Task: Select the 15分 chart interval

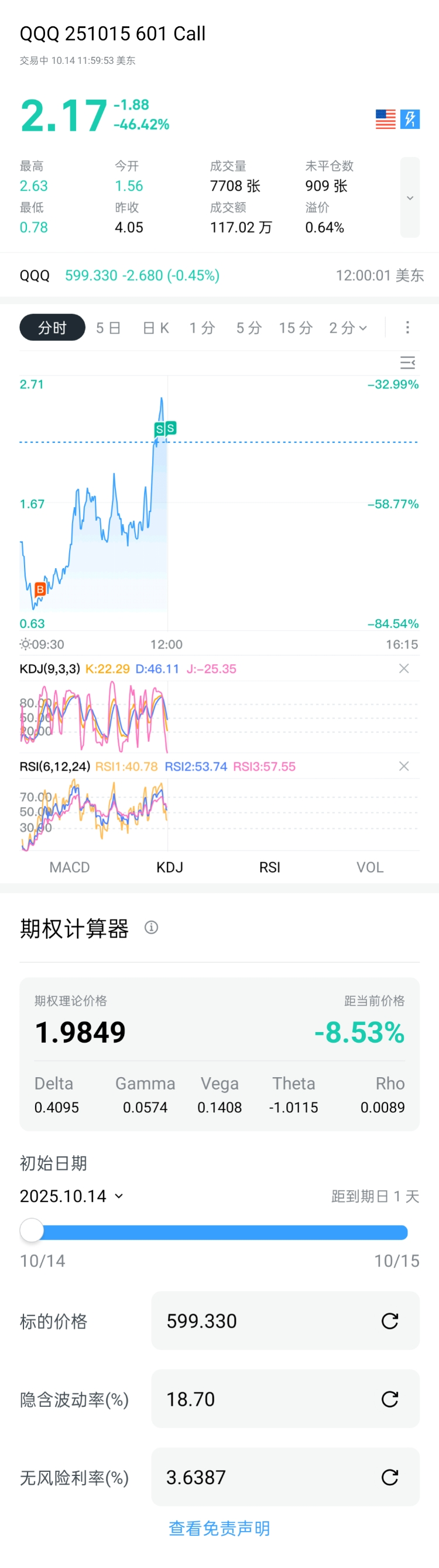Action: pyautogui.click(x=296, y=328)
